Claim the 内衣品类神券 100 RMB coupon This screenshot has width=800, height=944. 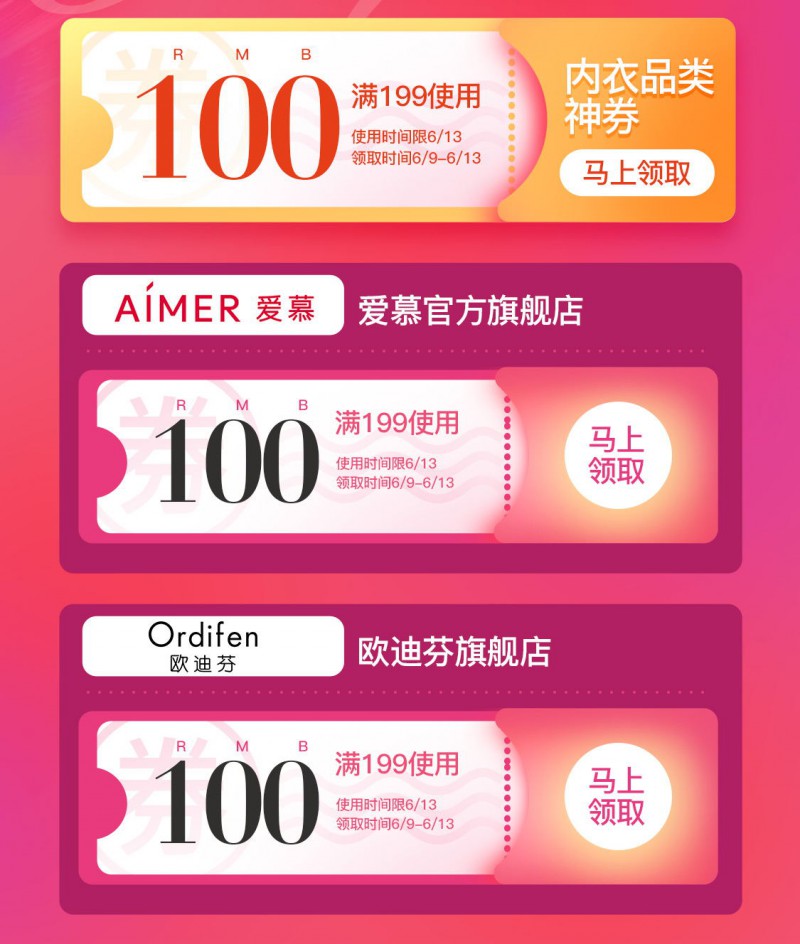tap(637, 173)
